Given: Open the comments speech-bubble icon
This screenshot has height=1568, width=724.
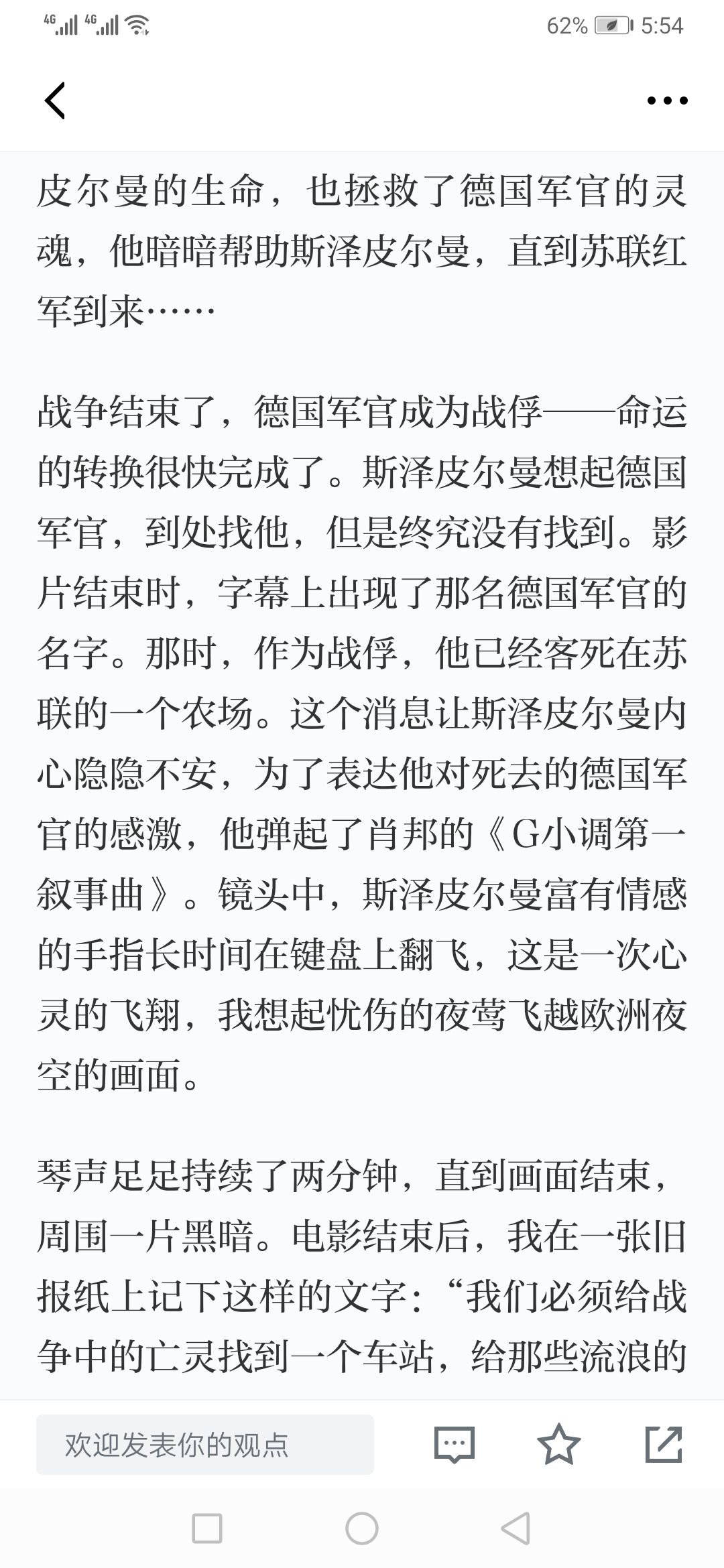Looking at the screenshot, I should 455,1445.
